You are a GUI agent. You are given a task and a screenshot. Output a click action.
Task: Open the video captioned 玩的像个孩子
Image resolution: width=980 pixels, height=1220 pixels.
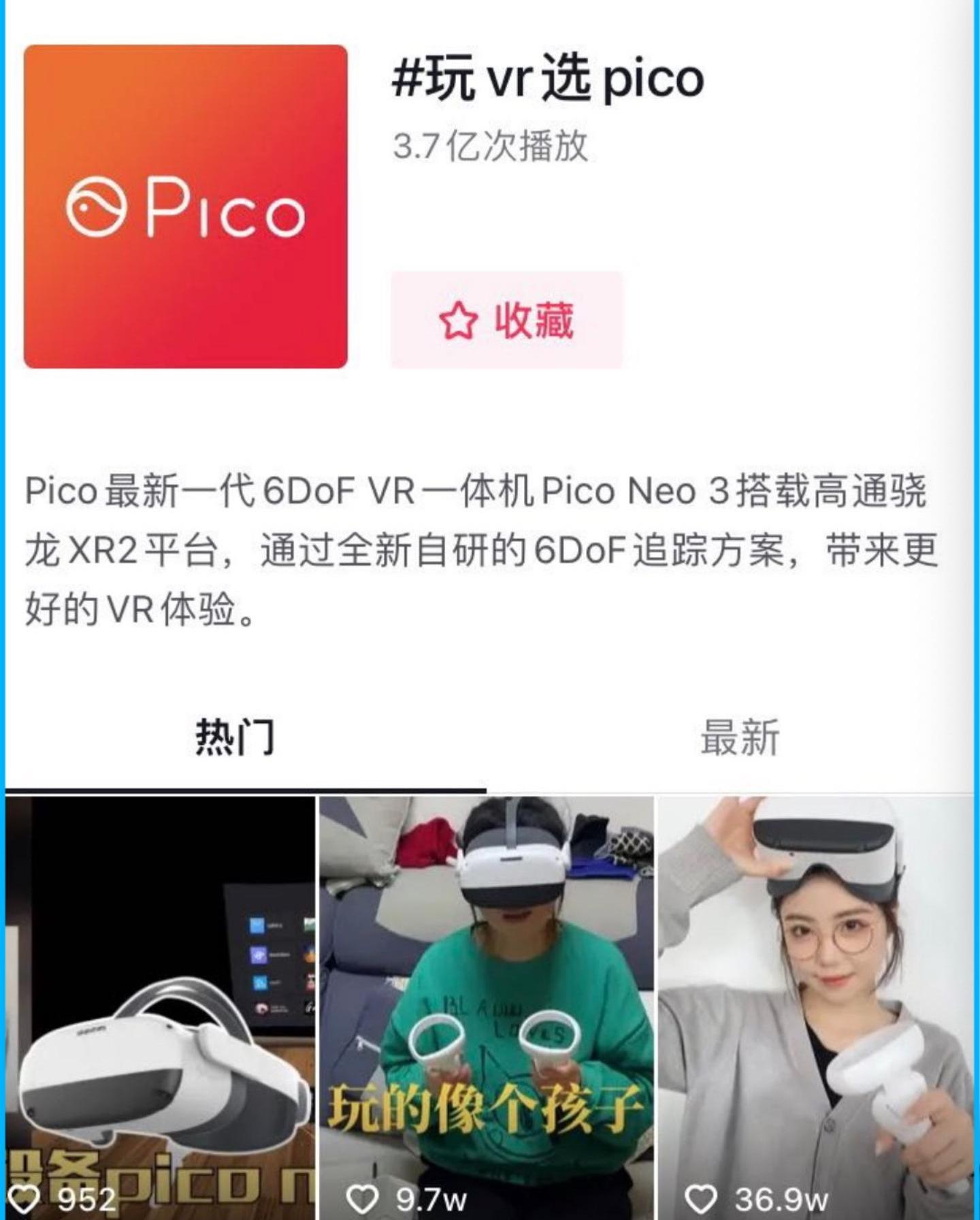pyautogui.click(x=486, y=1008)
